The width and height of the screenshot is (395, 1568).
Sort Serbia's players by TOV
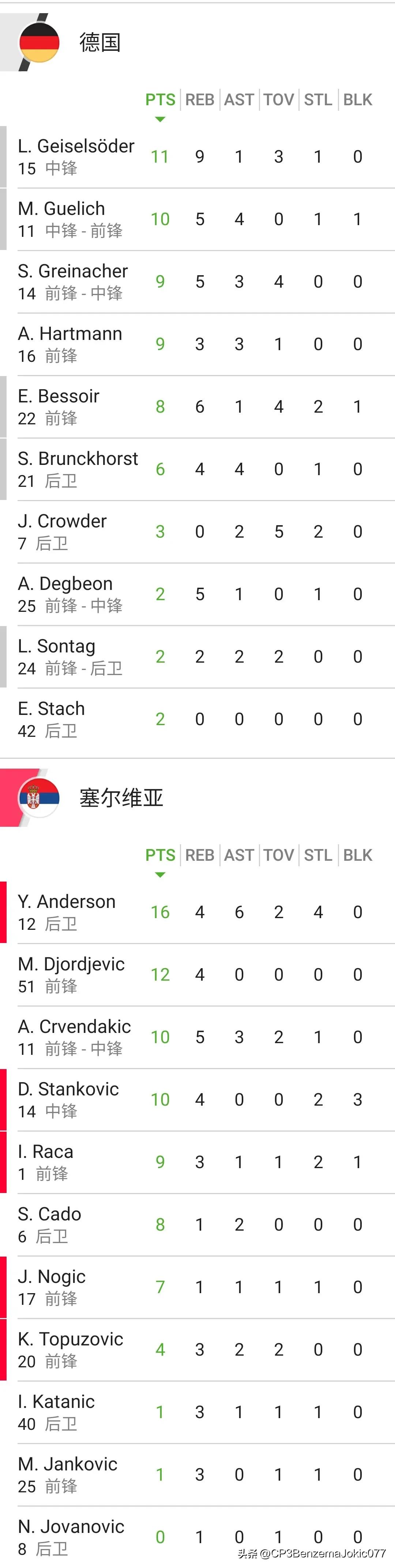pos(279,855)
